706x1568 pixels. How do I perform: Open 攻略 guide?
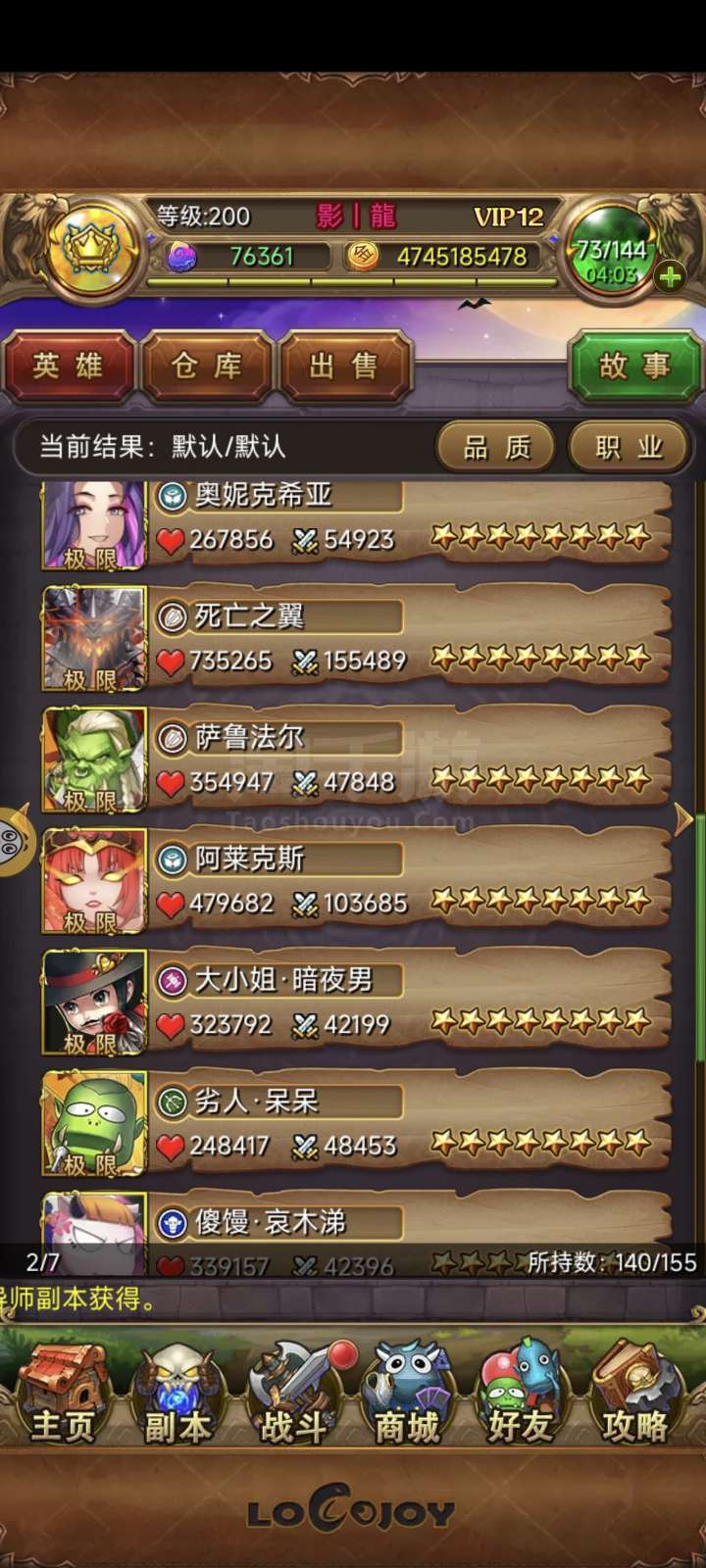coord(635,1394)
